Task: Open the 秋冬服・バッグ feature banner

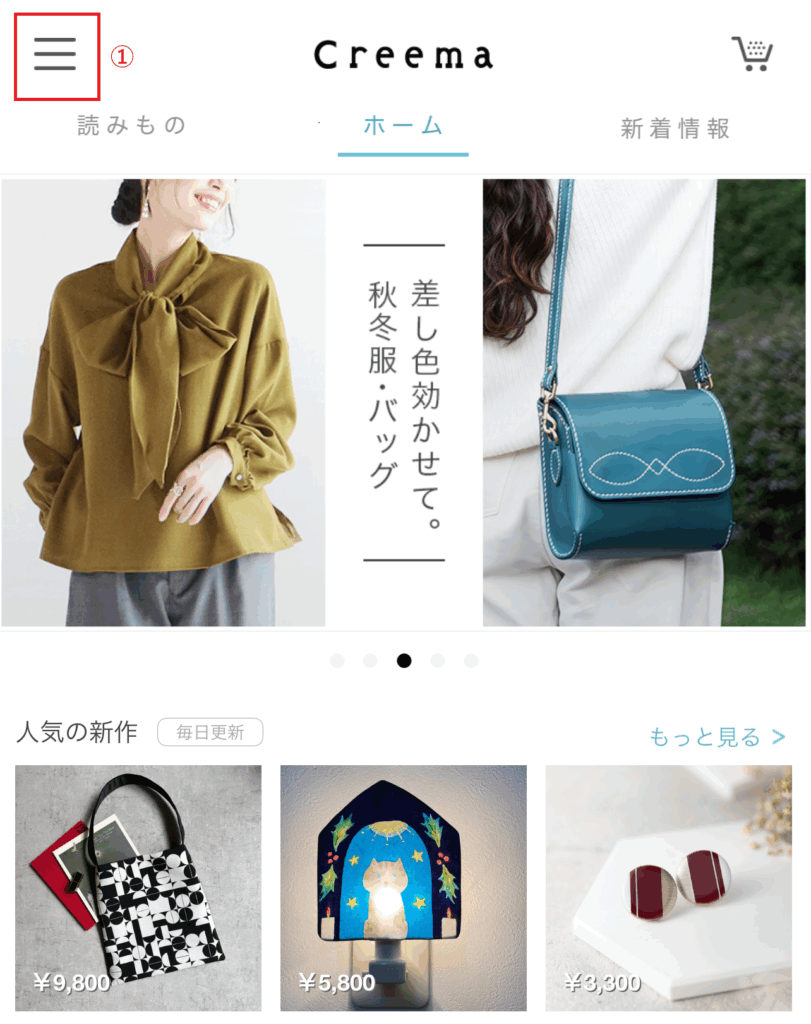Action: tap(404, 402)
